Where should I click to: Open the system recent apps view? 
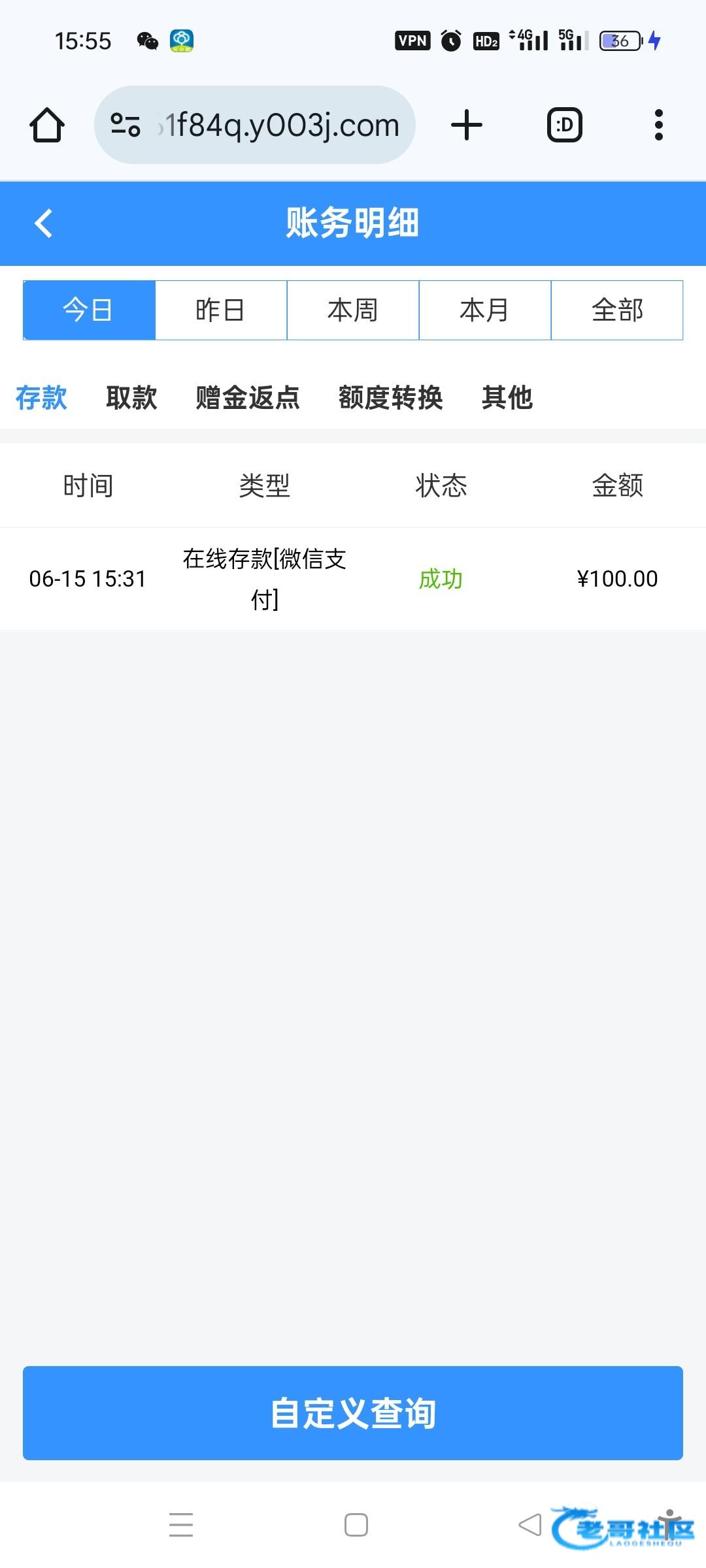tap(181, 1525)
